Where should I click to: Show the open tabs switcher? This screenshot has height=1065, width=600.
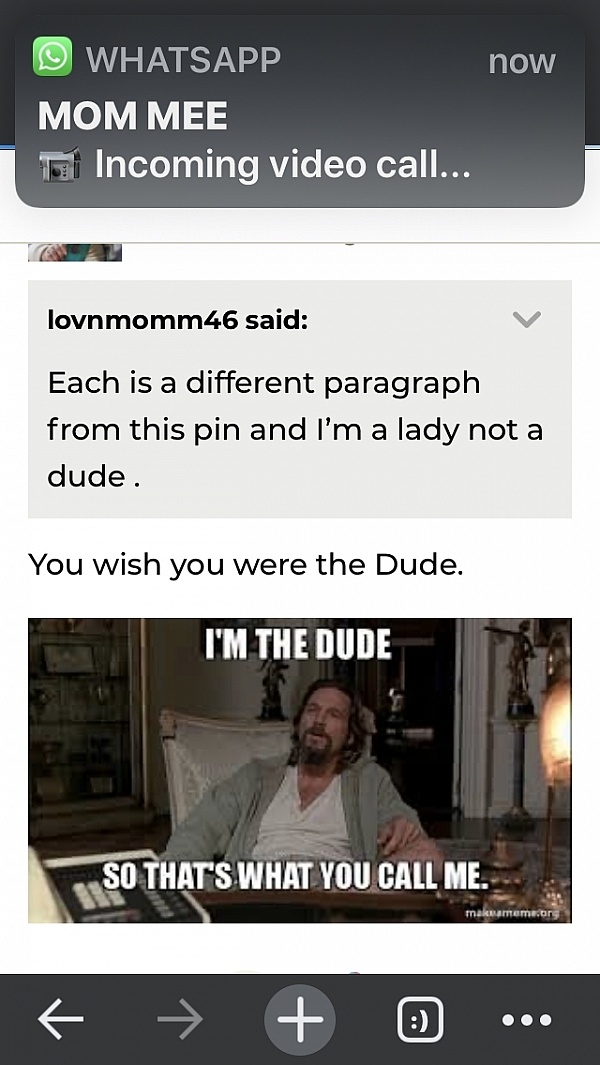point(419,1020)
